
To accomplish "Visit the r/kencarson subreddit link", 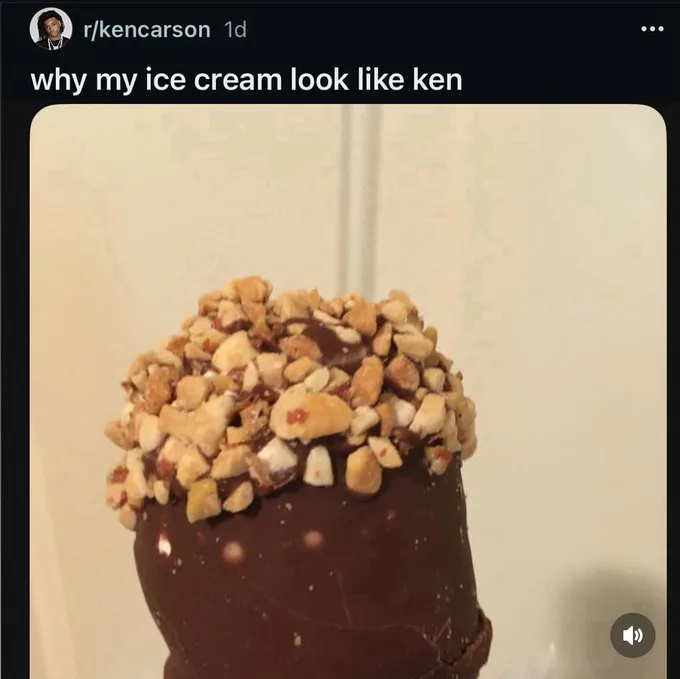I will (x=148, y=29).
